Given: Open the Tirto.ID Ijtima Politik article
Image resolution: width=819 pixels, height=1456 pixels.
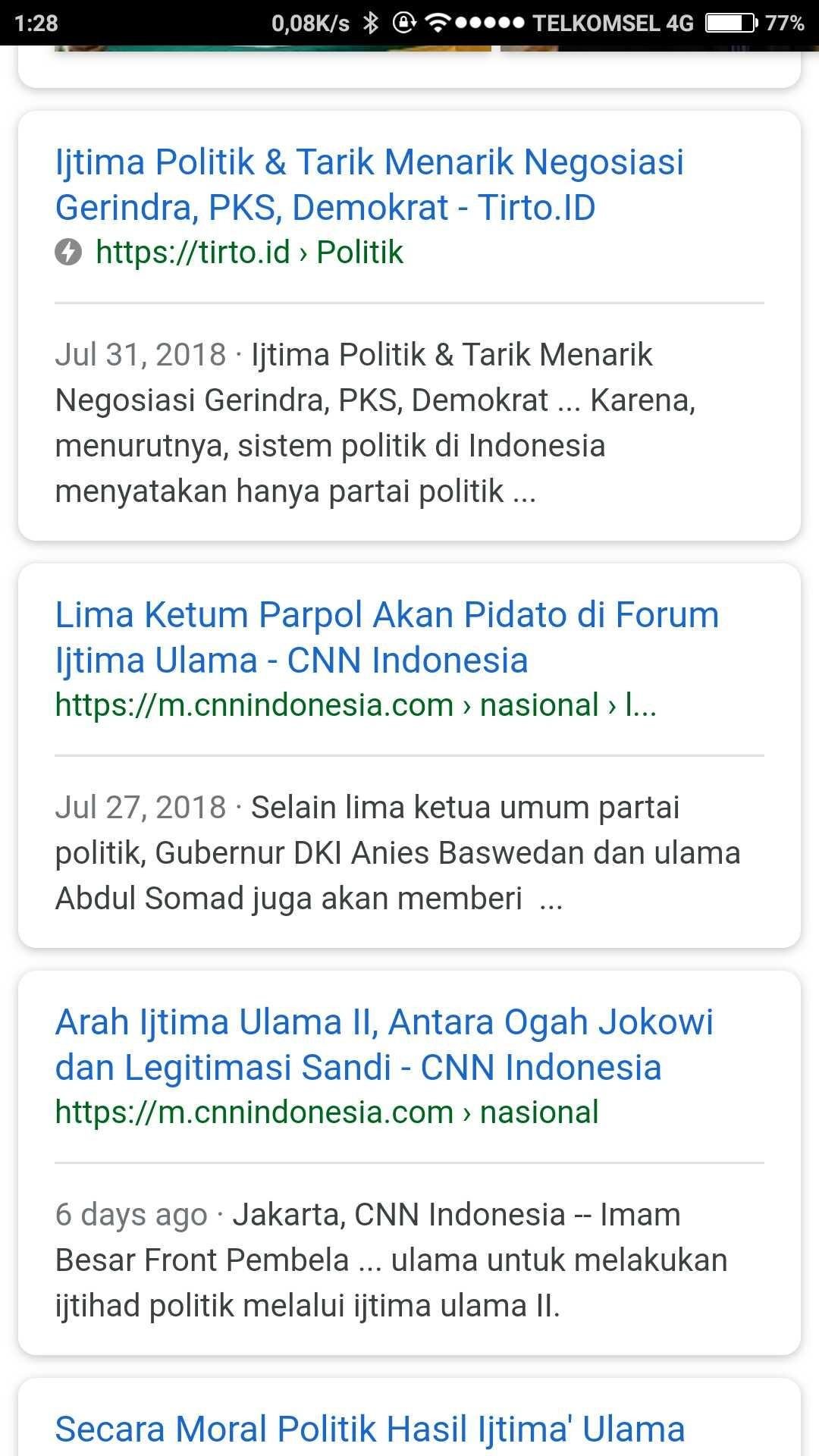Looking at the screenshot, I should (369, 184).
